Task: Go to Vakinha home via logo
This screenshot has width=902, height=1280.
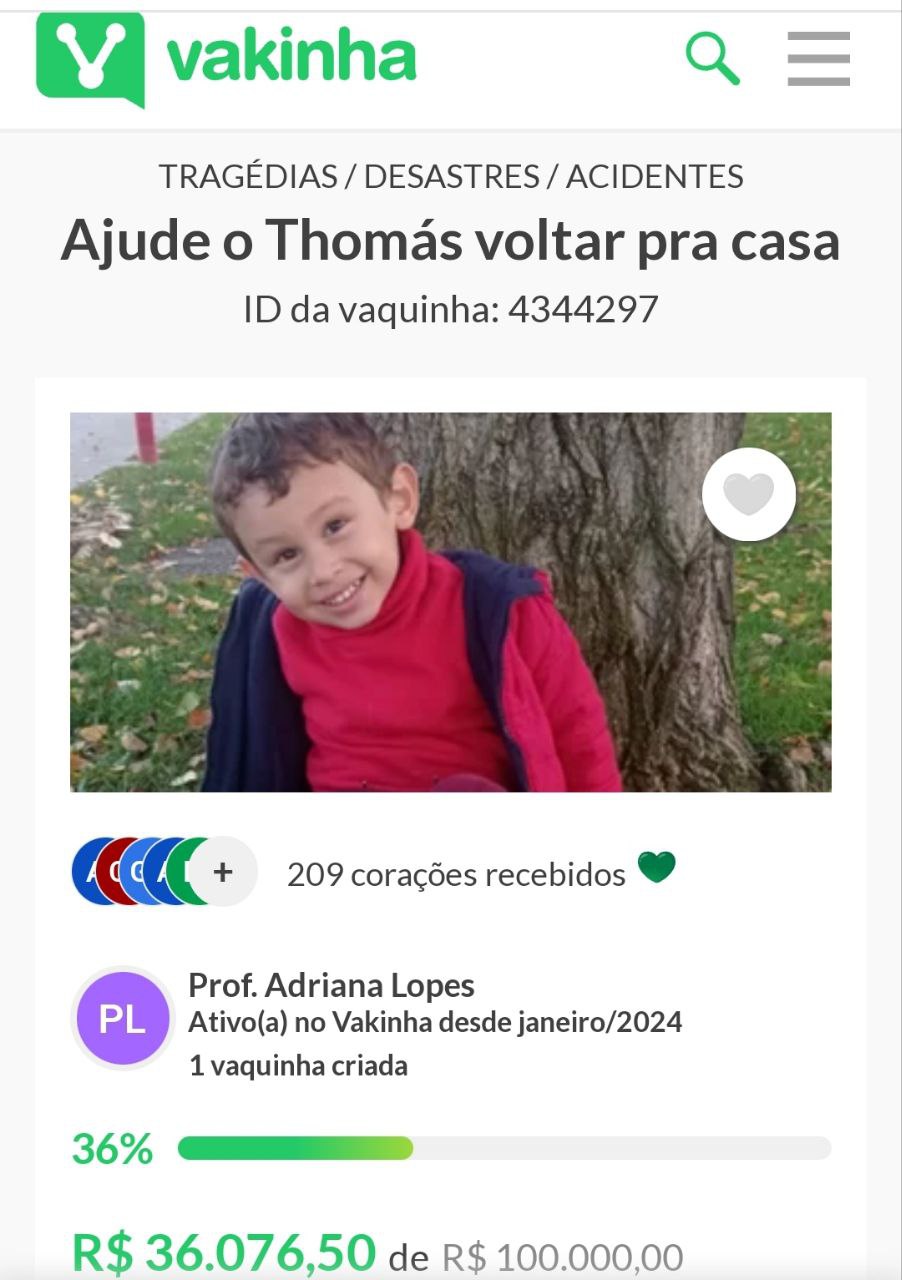Action: click(226, 57)
